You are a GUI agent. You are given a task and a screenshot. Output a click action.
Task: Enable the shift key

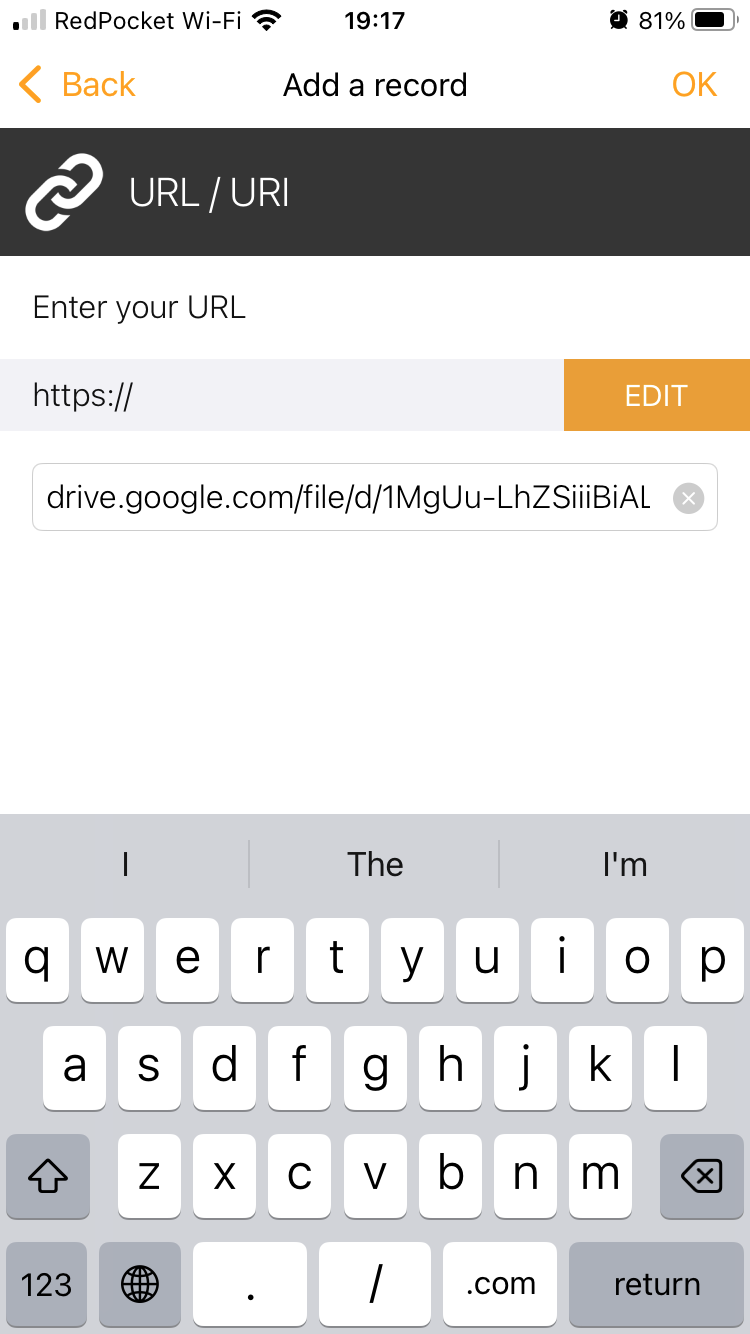click(x=47, y=1176)
